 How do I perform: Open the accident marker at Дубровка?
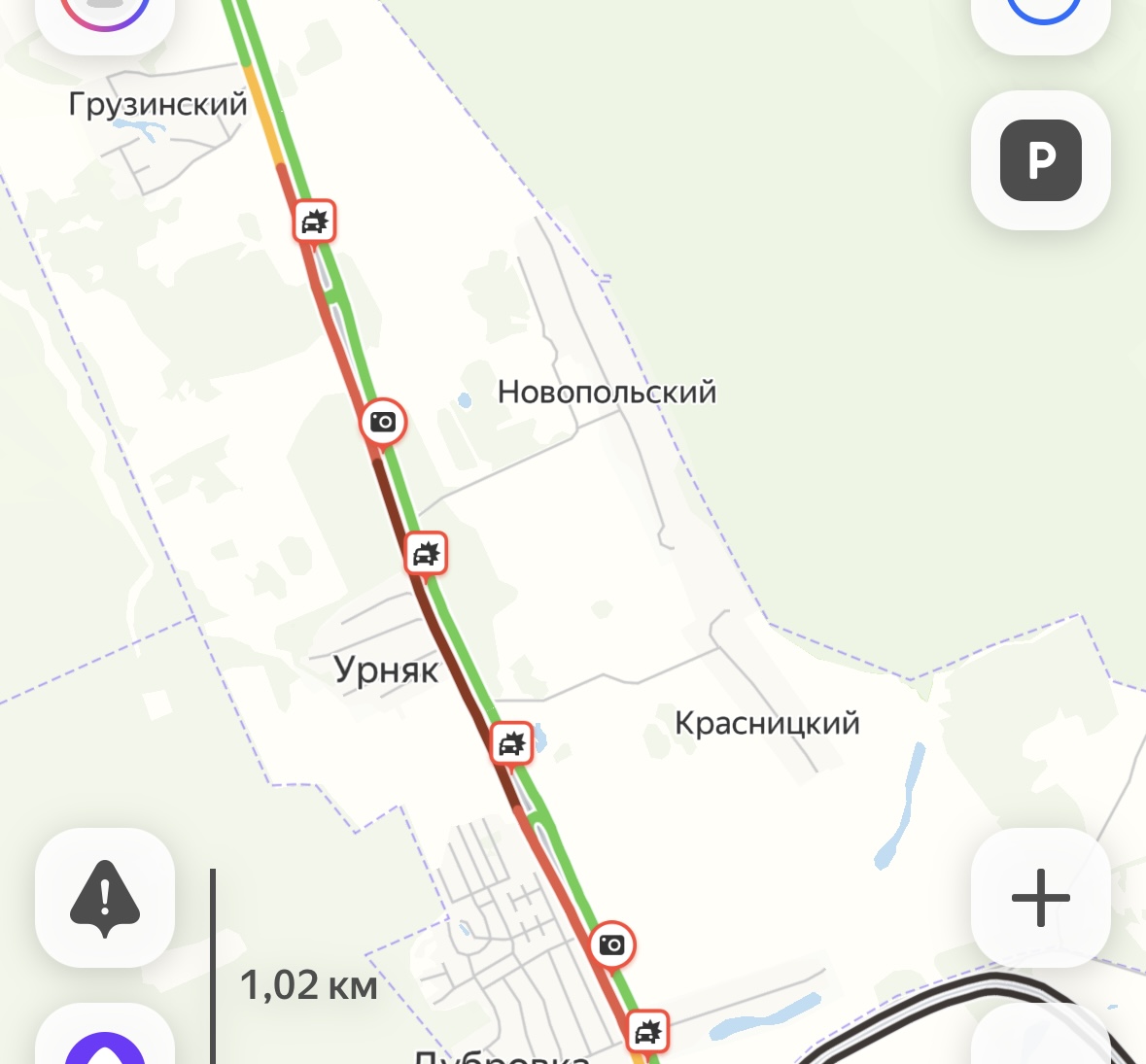point(647,1031)
